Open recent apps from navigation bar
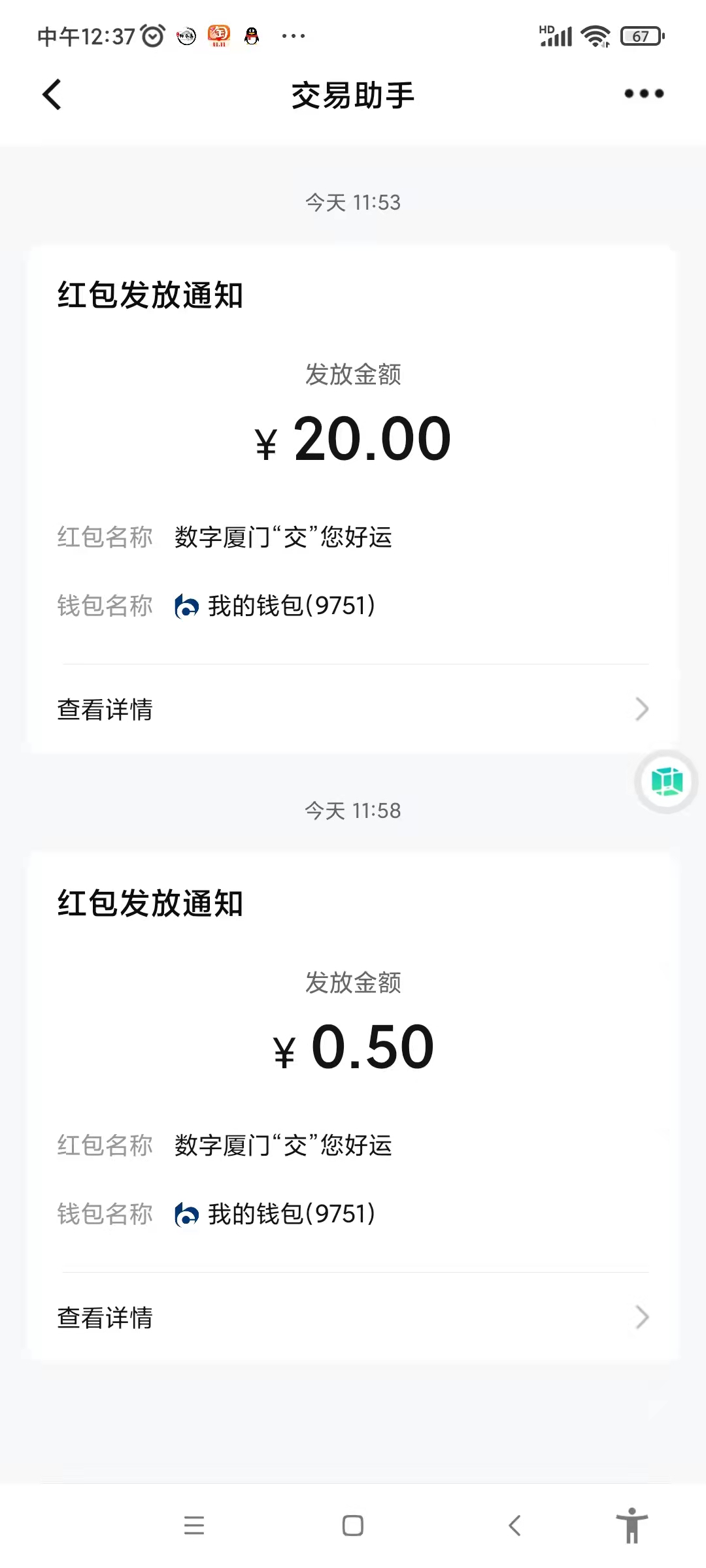The height and width of the screenshot is (1568, 706). tap(194, 1526)
